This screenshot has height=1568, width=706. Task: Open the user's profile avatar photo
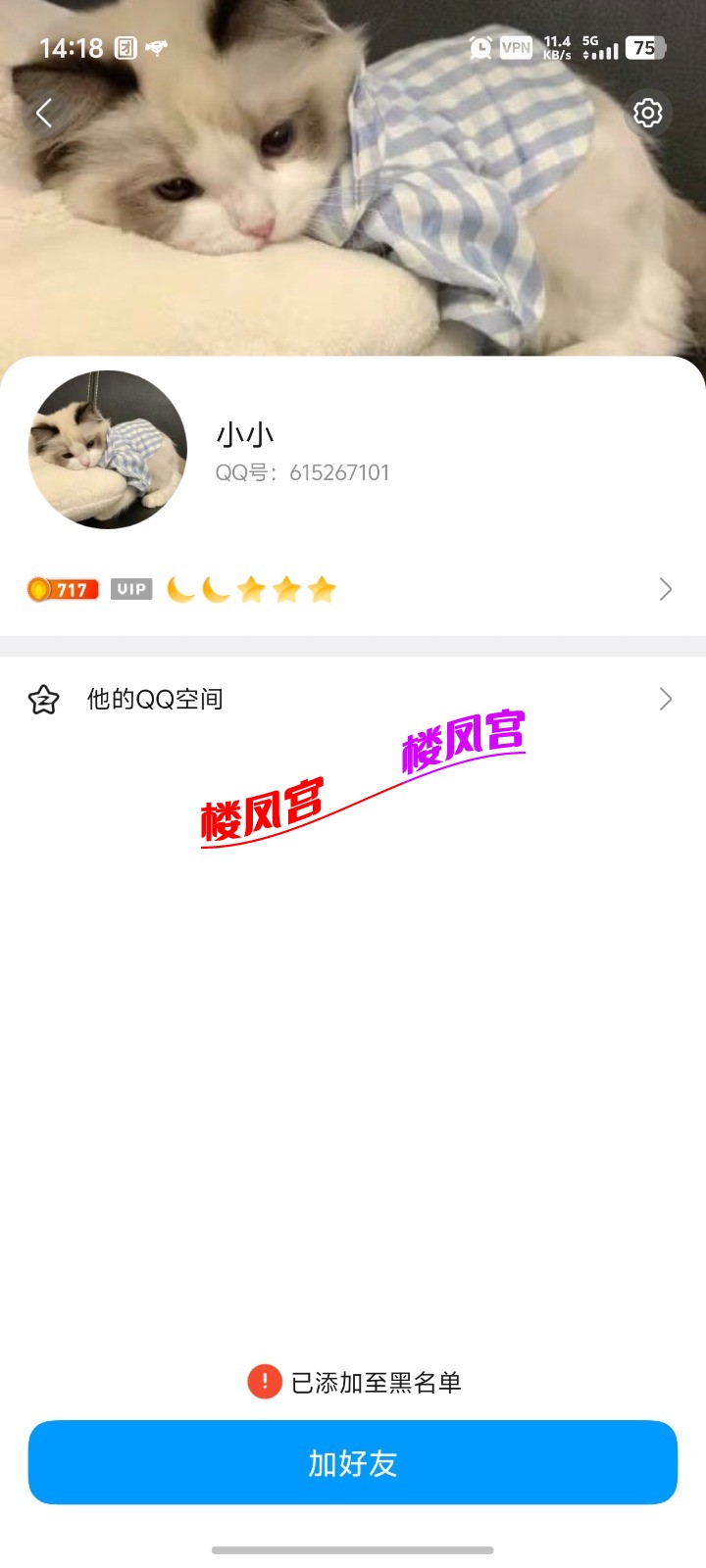click(106, 451)
